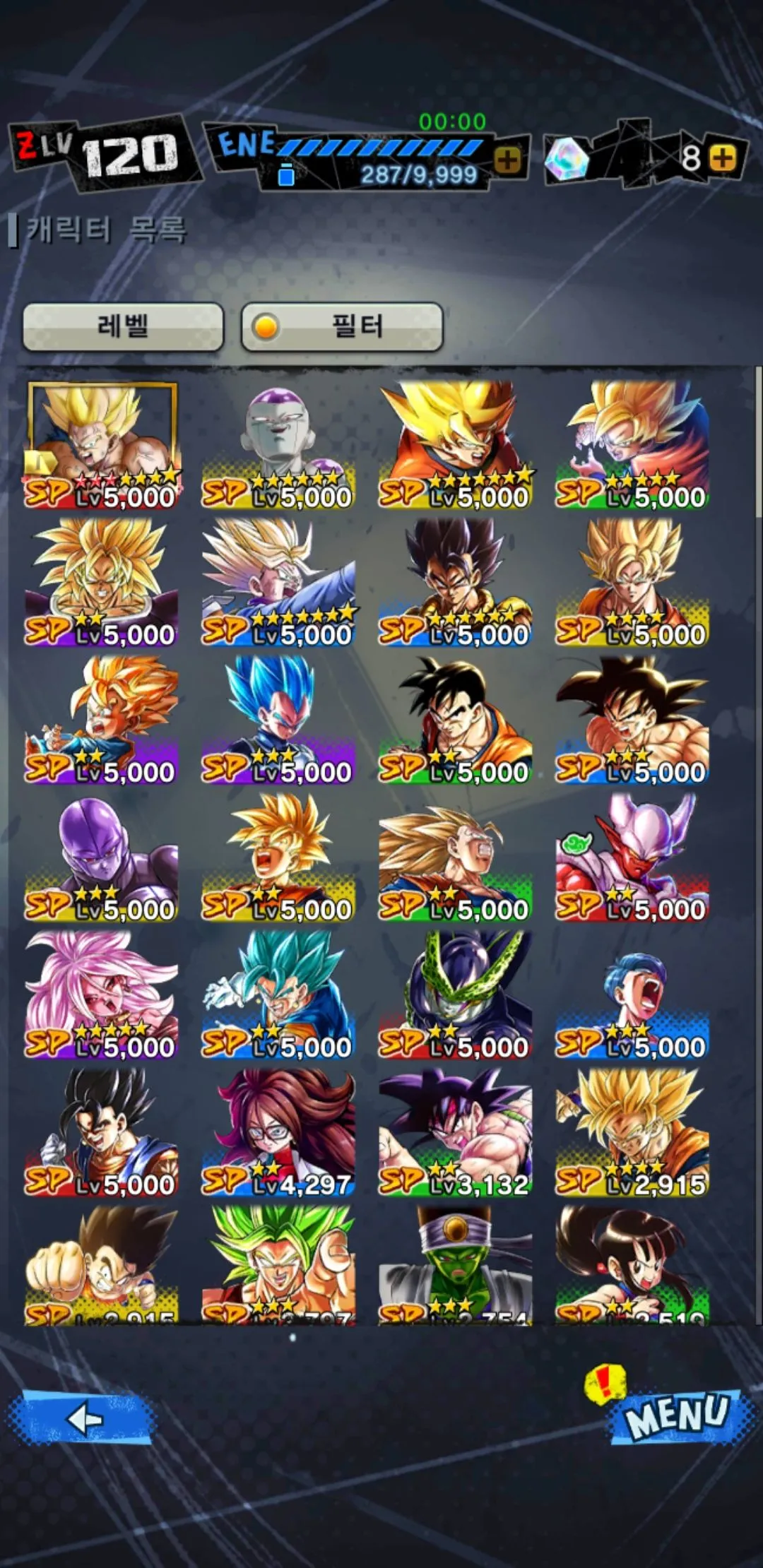Choose the character at Lv2,915

632,1132
